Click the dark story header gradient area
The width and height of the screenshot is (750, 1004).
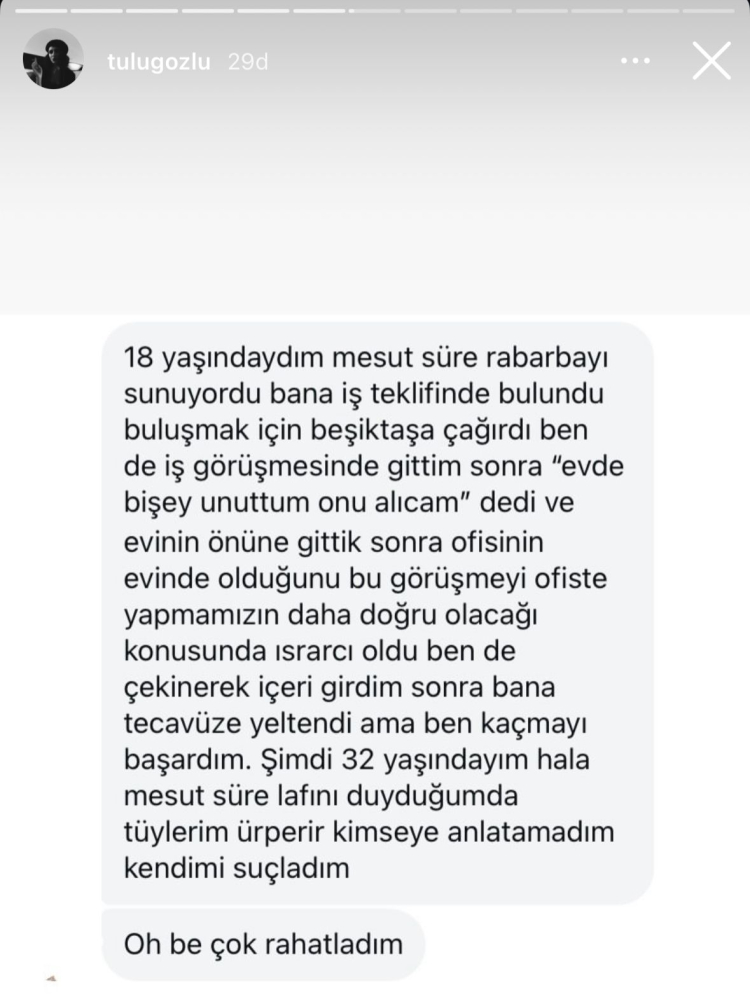click(x=375, y=60)
